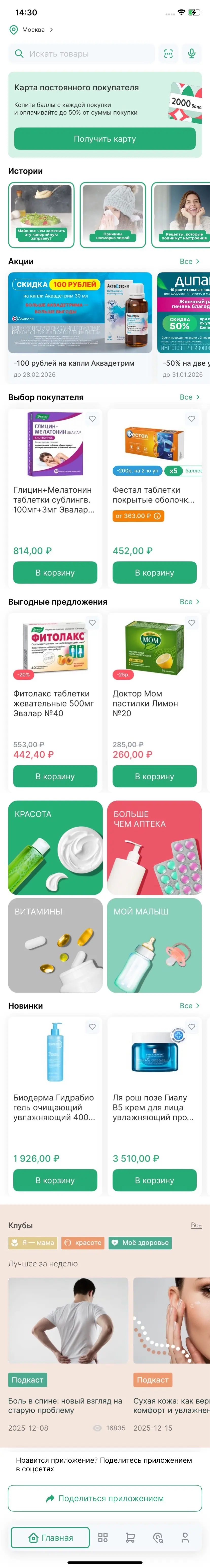Add Глицин+Мелатонин to favorites
The image size is (210, 1568).
click(x=92, y=419)
